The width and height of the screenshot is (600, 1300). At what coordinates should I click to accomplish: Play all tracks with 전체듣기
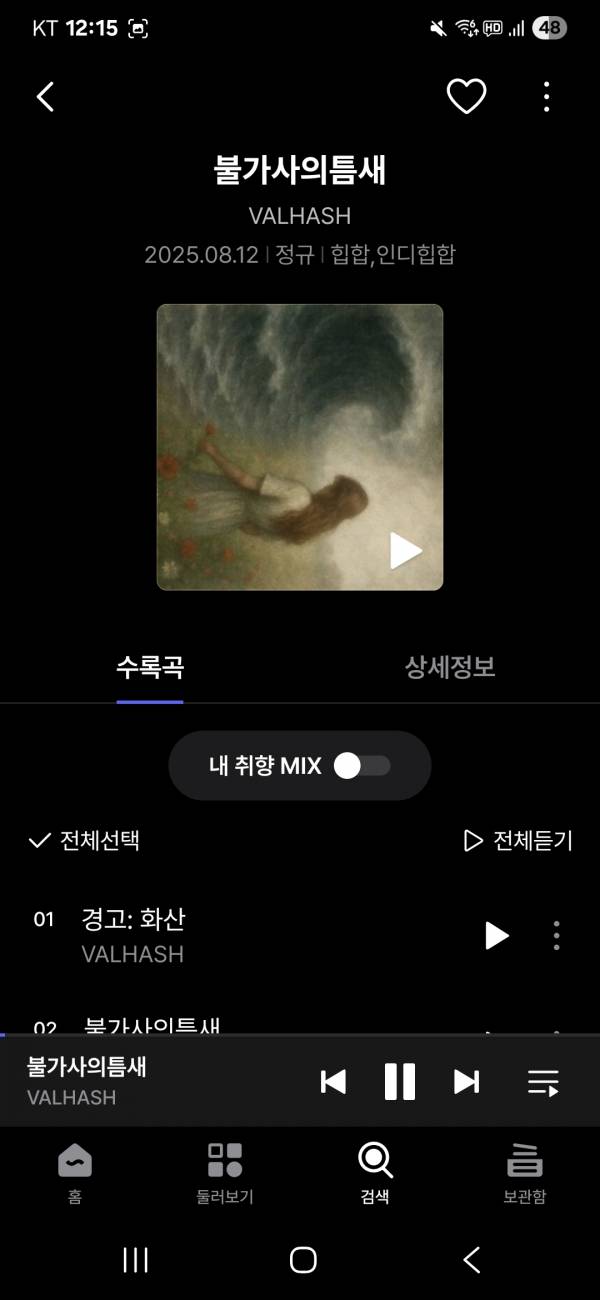pyautogui.click(x=518, y=840)
